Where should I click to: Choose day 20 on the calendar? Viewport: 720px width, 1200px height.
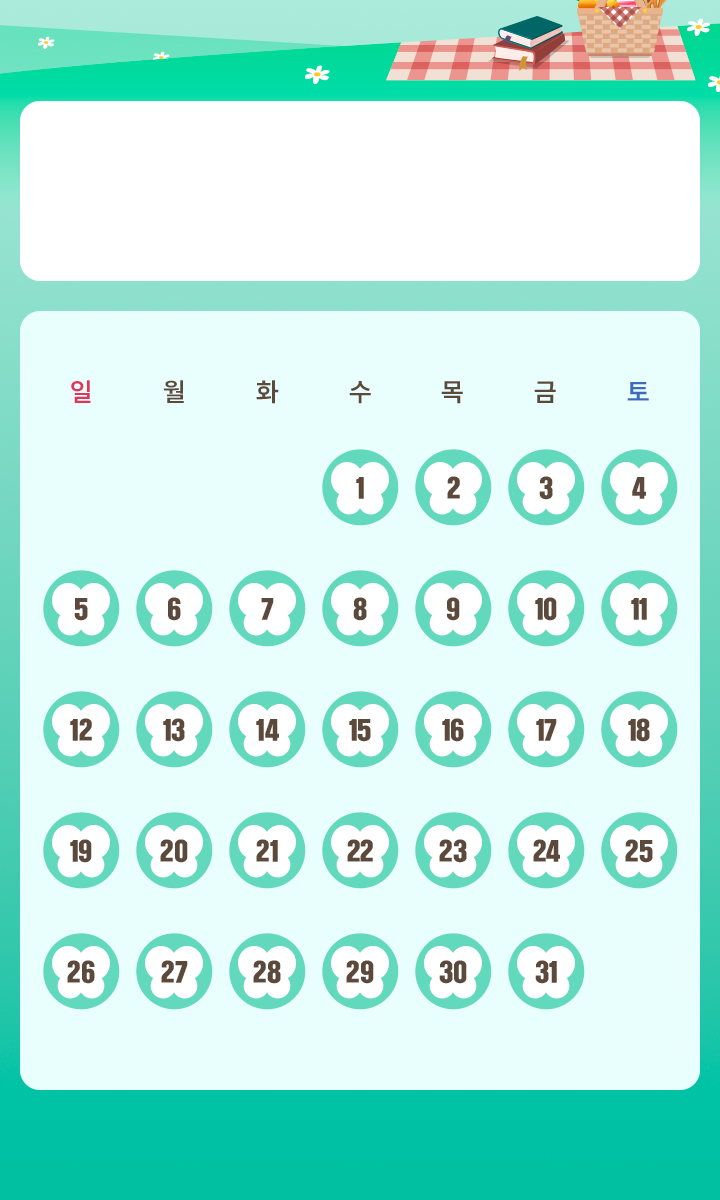[174, 851]
